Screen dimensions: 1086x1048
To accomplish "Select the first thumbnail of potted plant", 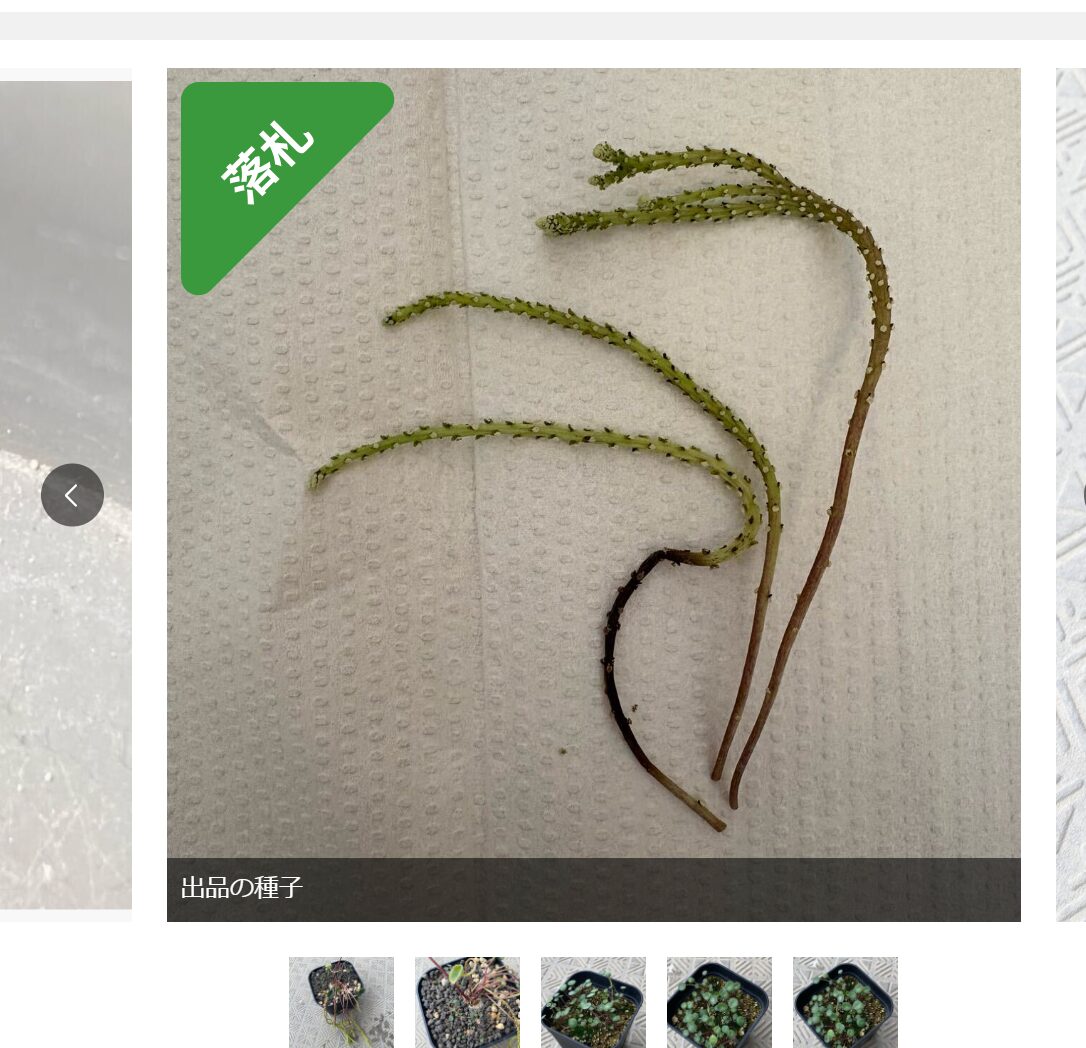I will tap(341, 1002).
